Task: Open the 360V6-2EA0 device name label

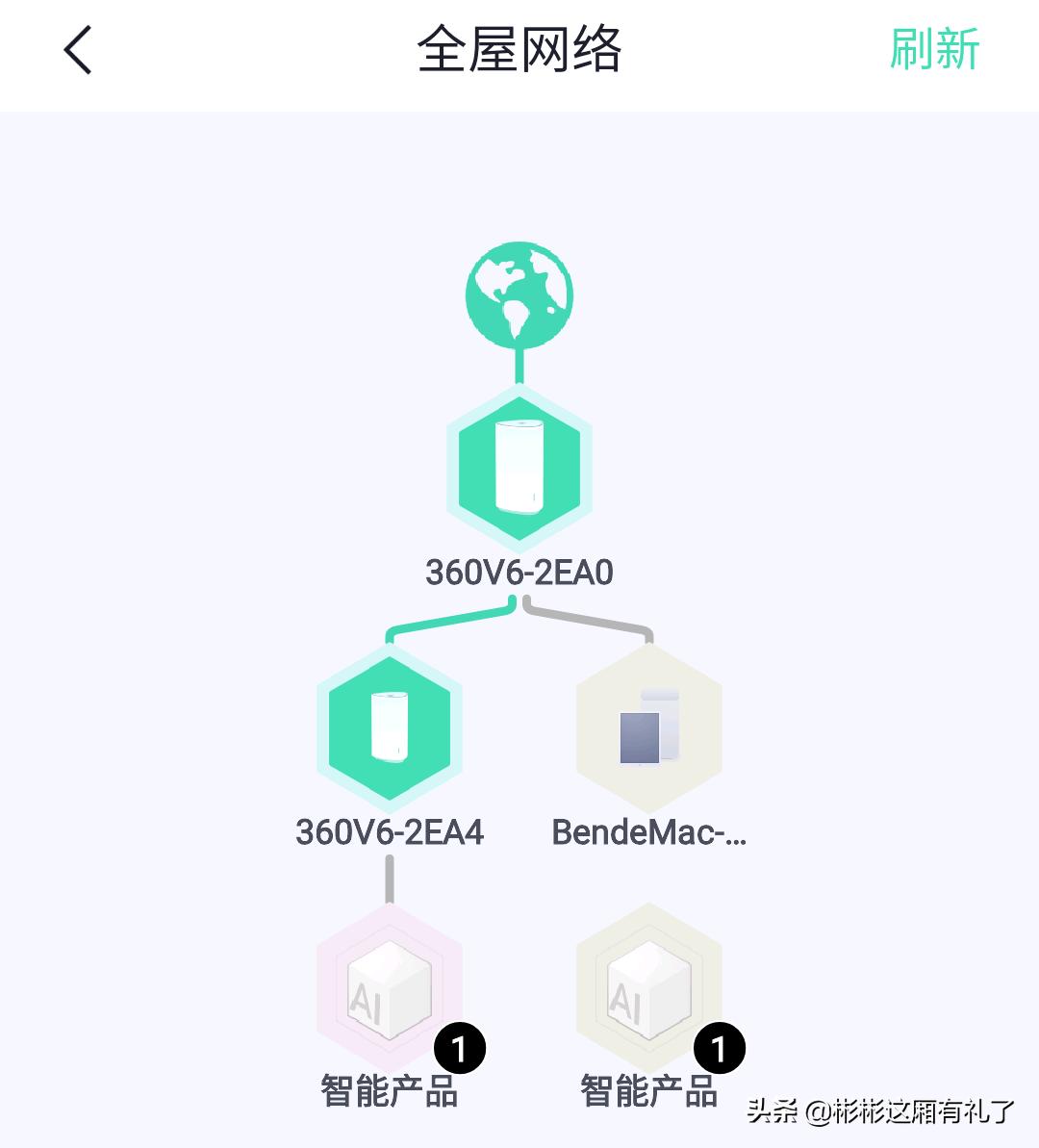Action: 519,571
